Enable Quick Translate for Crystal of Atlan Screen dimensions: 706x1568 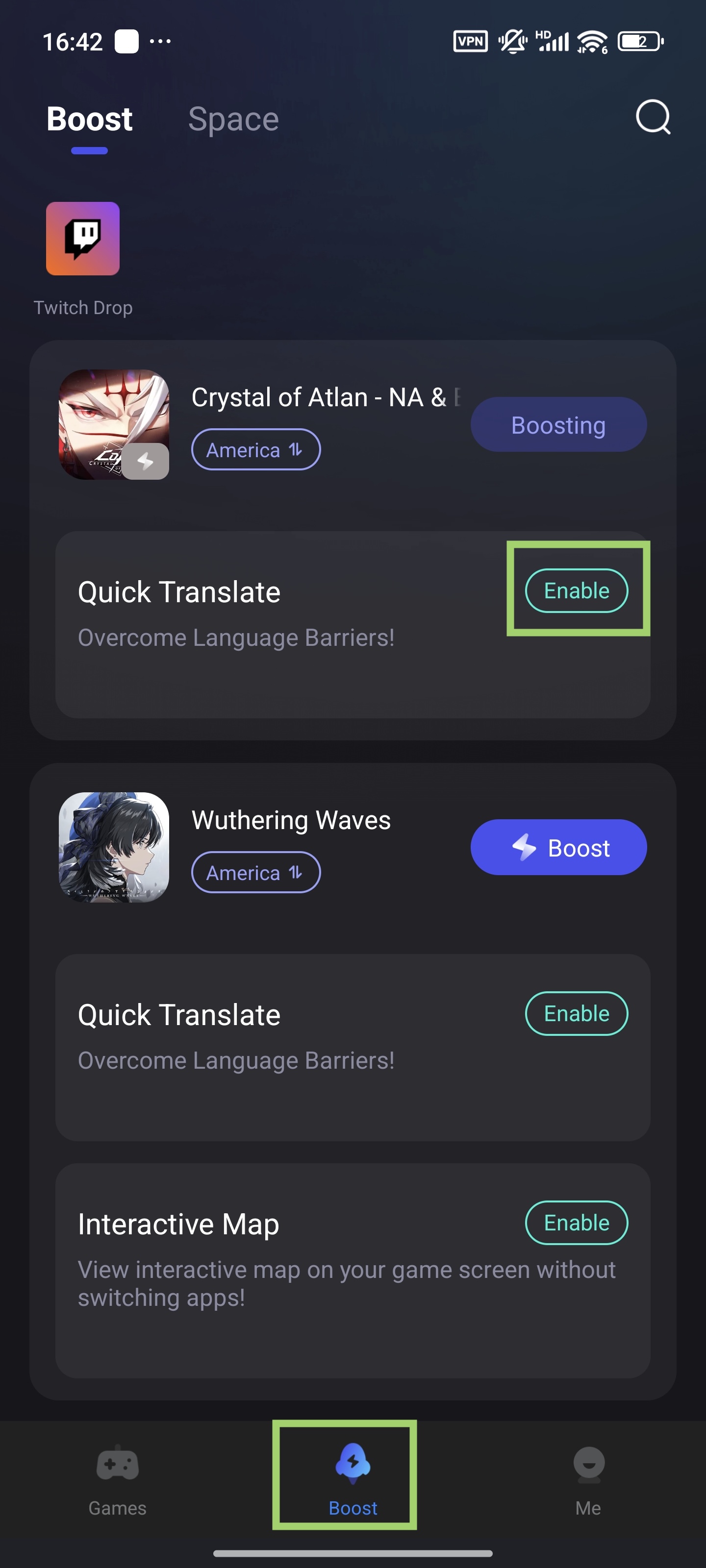tap(576, 590)
